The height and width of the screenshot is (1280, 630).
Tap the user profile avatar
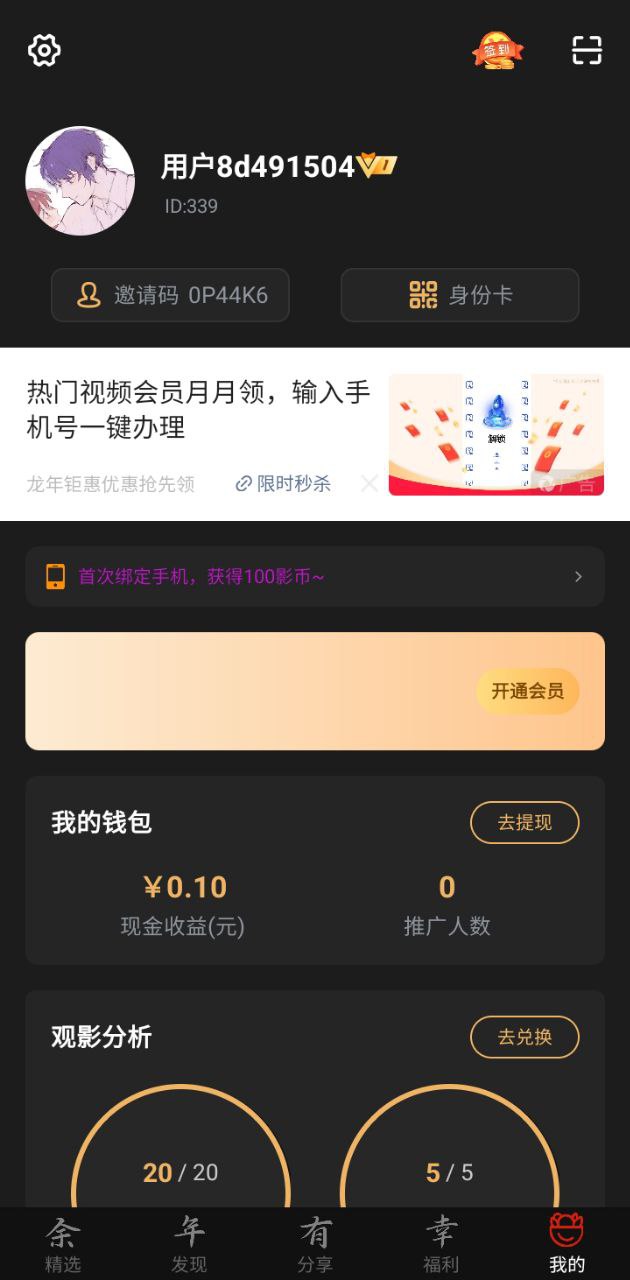coord(80,181)
